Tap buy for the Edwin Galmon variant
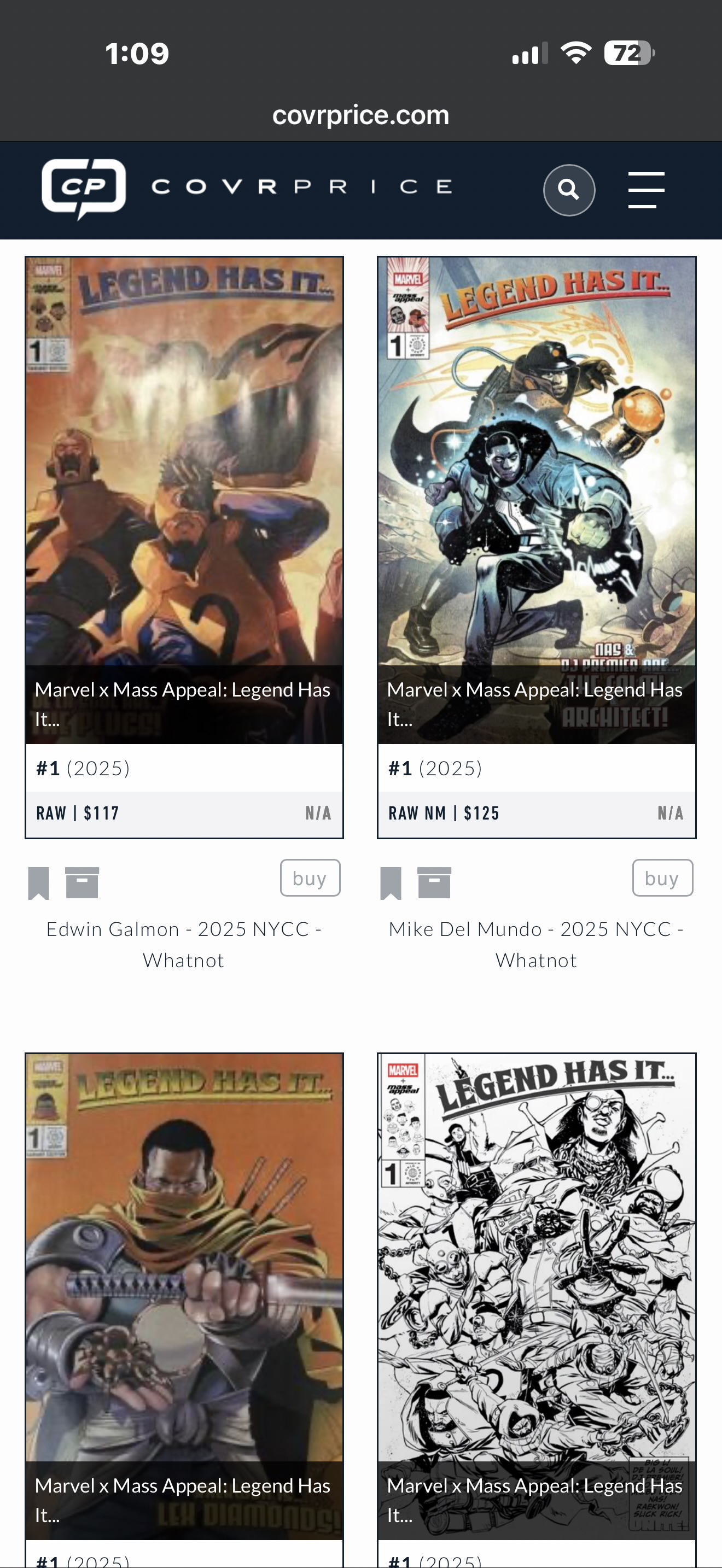The image size is (722, 1568). click(310, 877)
